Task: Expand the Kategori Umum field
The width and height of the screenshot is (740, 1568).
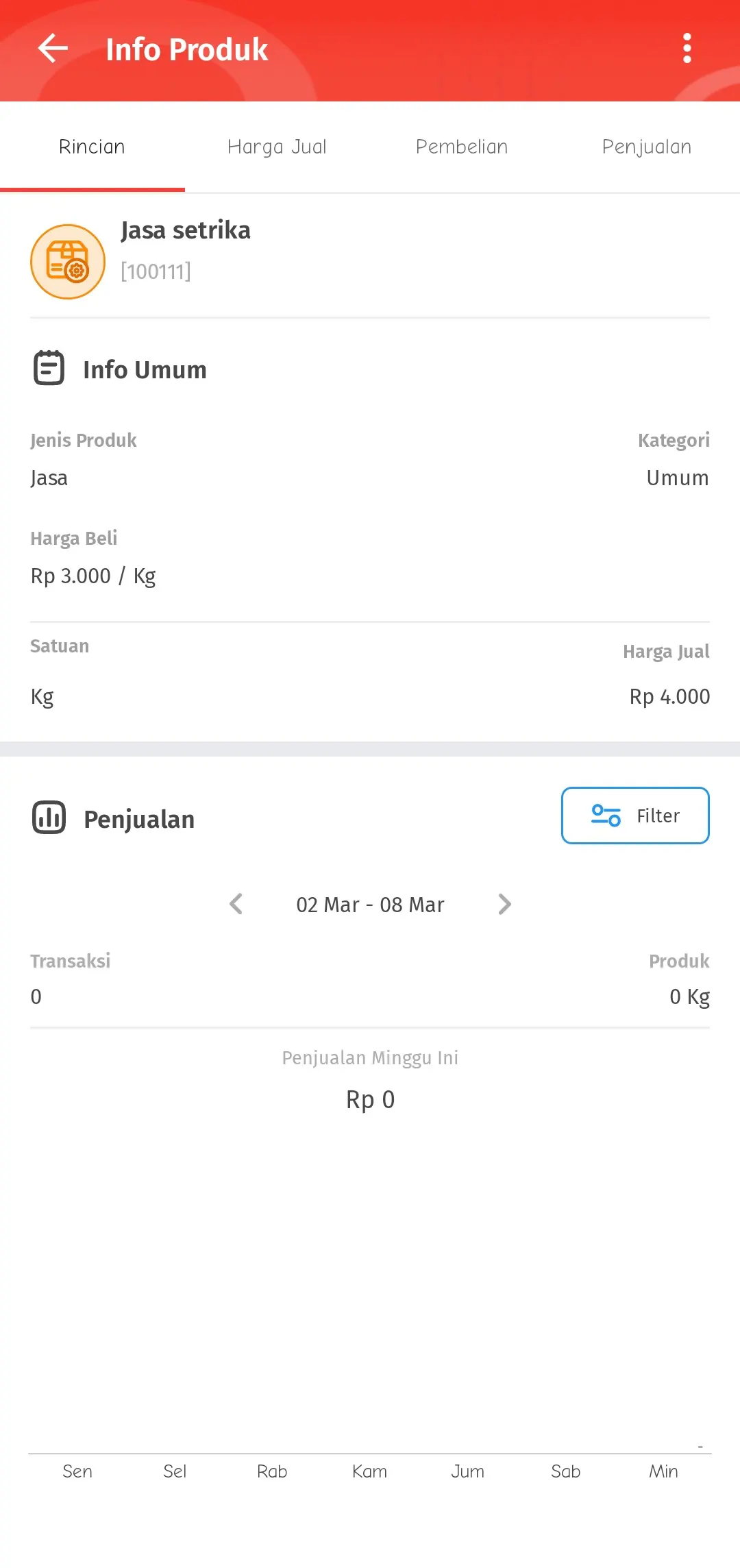Action: click(677, 478)
